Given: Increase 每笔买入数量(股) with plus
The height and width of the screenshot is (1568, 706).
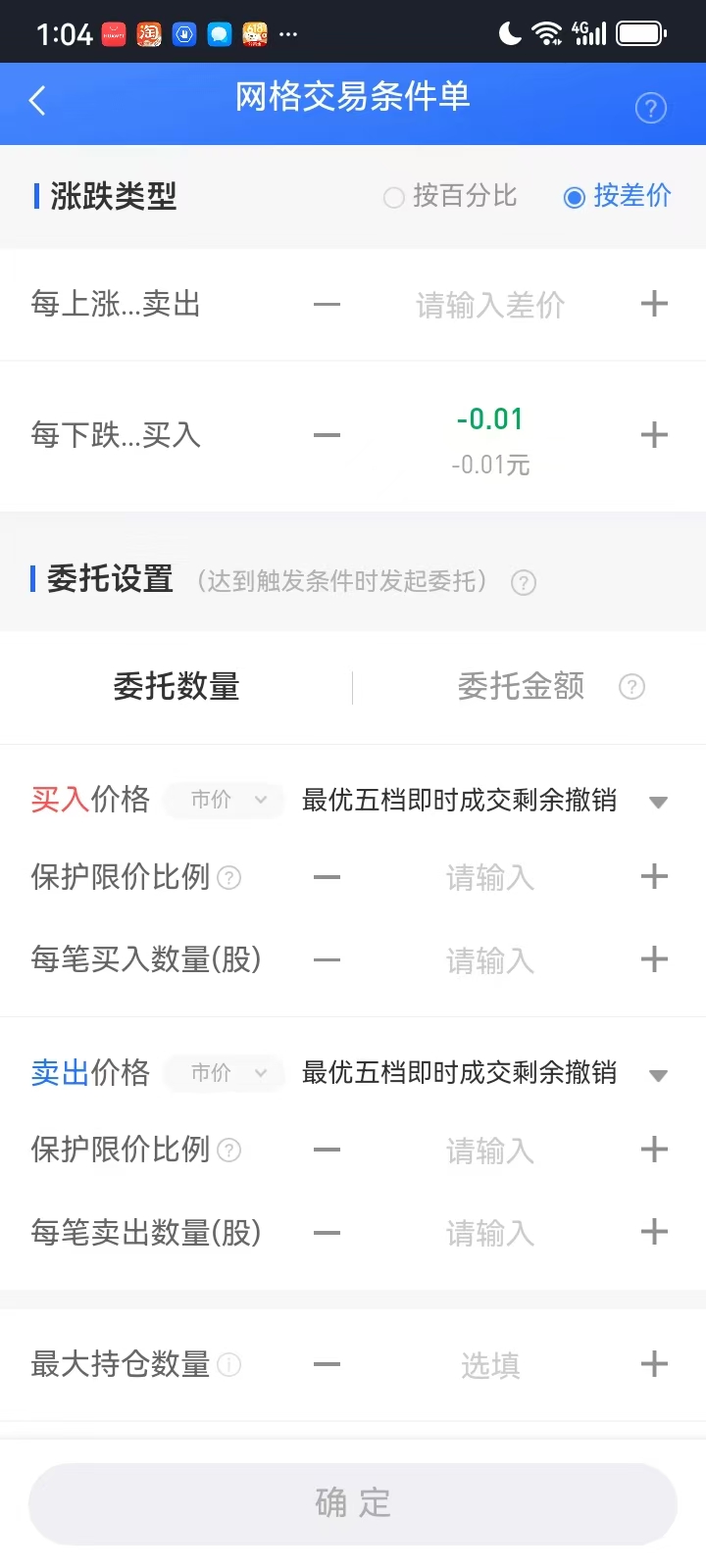Looking at the screenshot, I should coord(654,959).
